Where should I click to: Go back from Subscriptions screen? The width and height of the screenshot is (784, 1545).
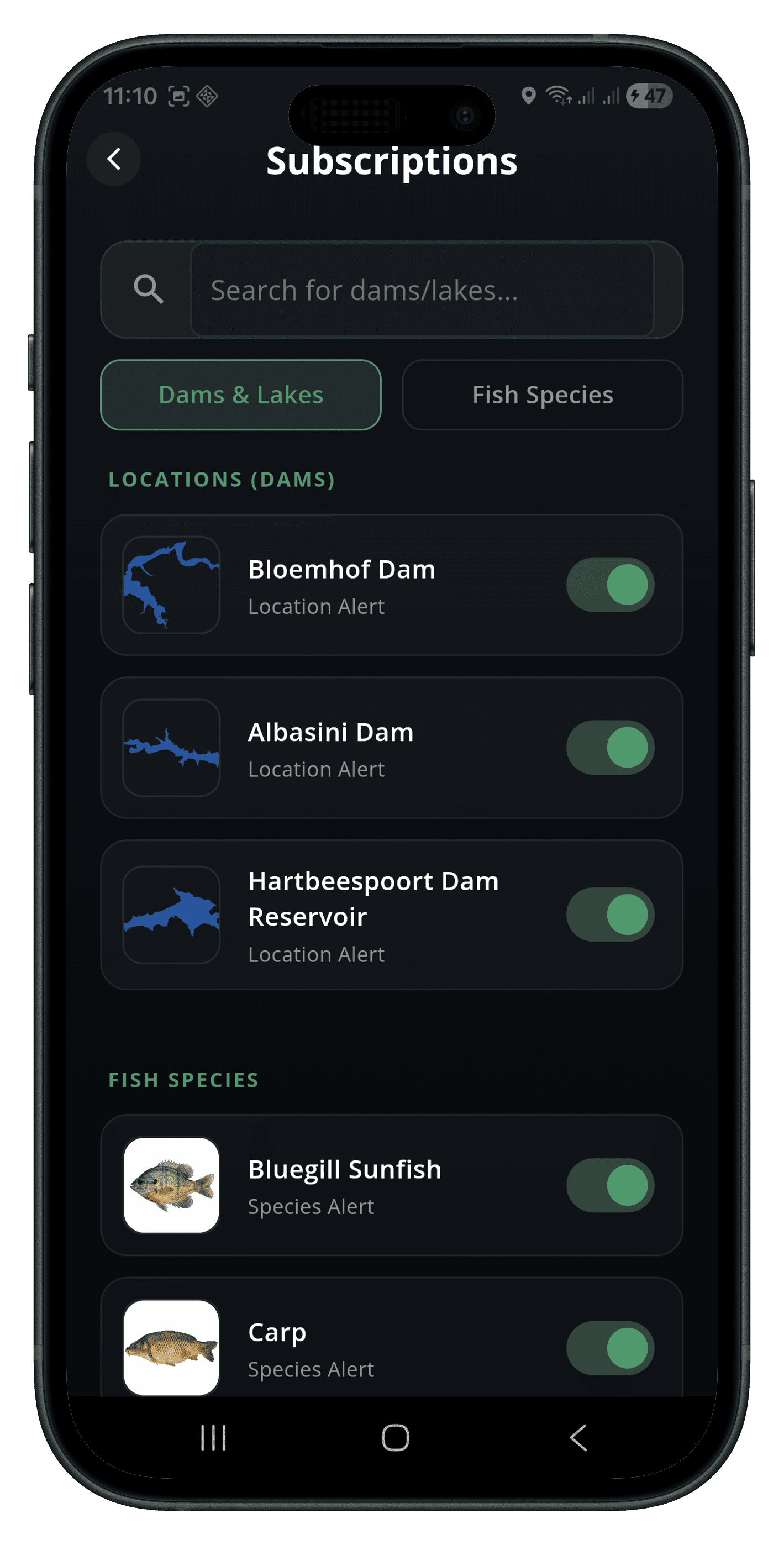[x=114, y=160]
